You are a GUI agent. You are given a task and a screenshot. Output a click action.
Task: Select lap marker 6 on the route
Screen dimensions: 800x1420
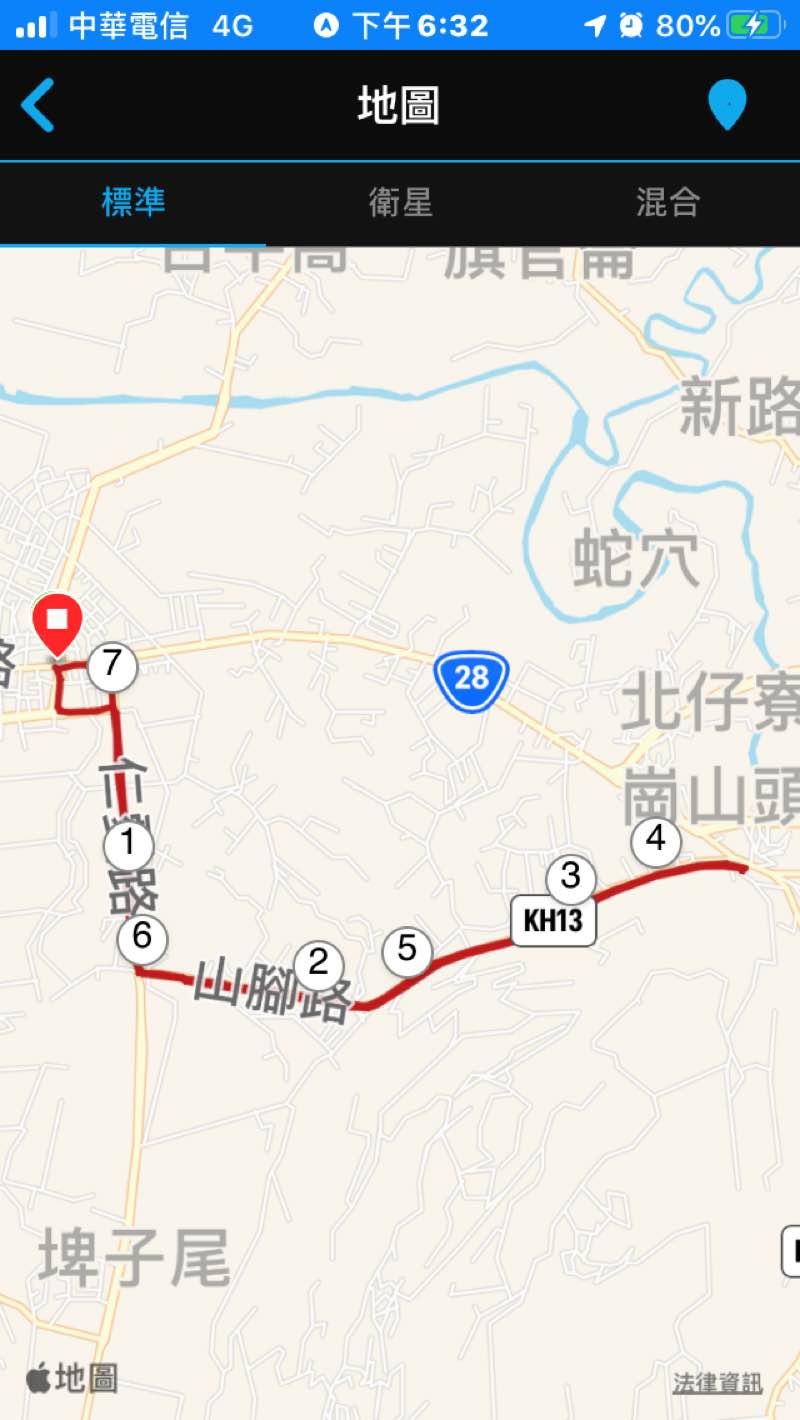pos(142,938)
